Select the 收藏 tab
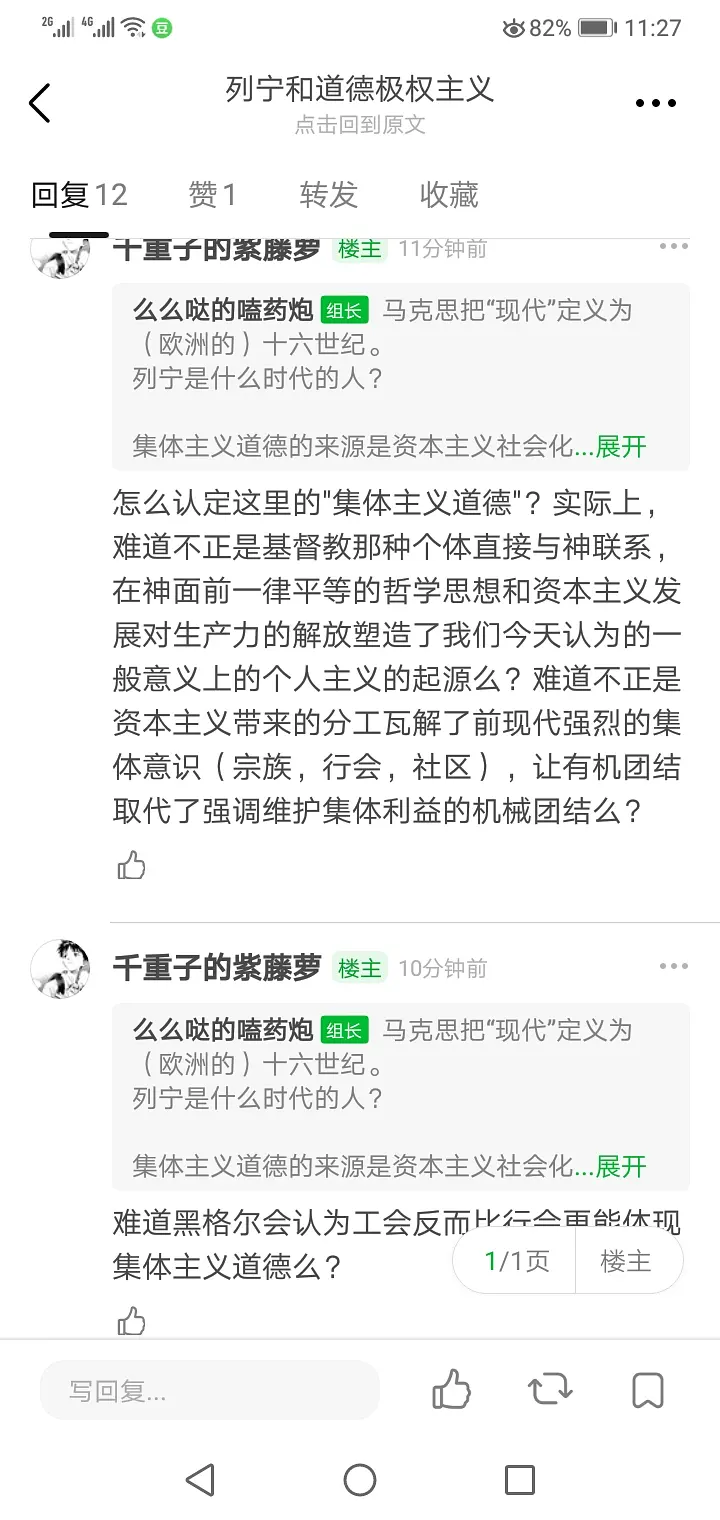This screenshot has width=720, height=1520. coord(449,195)
